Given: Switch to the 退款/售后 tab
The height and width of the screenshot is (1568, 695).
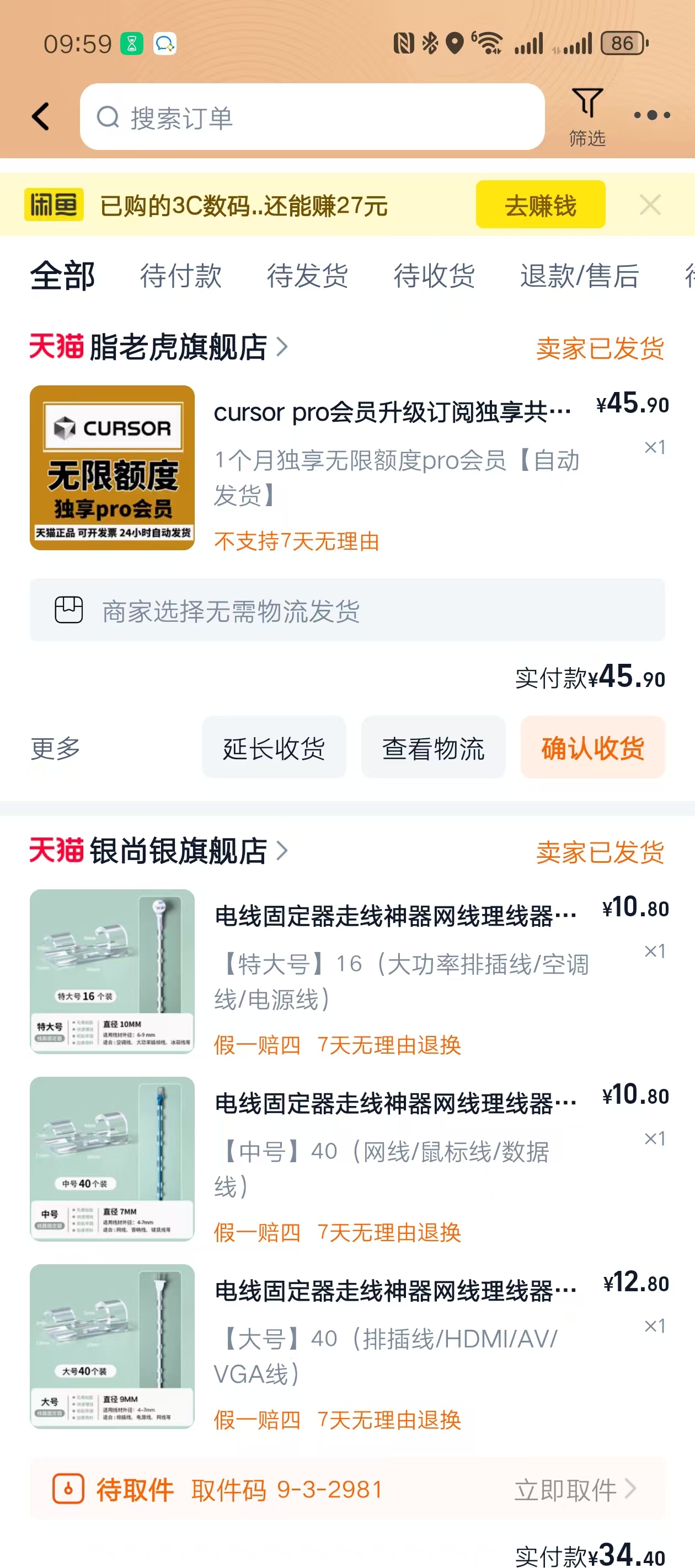Looking at the screenshot, I should [579, 276].
